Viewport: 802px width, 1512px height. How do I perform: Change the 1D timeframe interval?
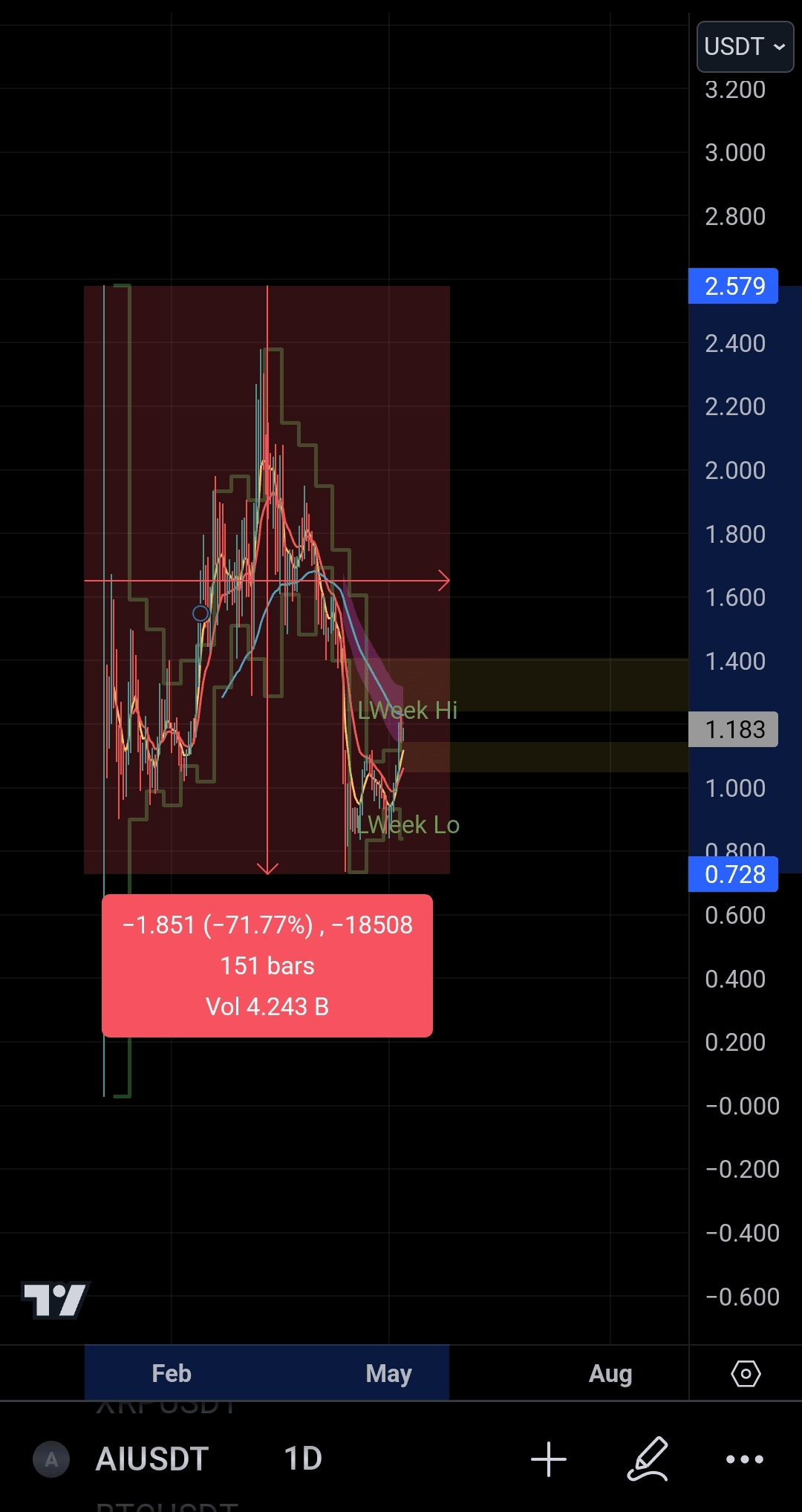coord(303,1459)
